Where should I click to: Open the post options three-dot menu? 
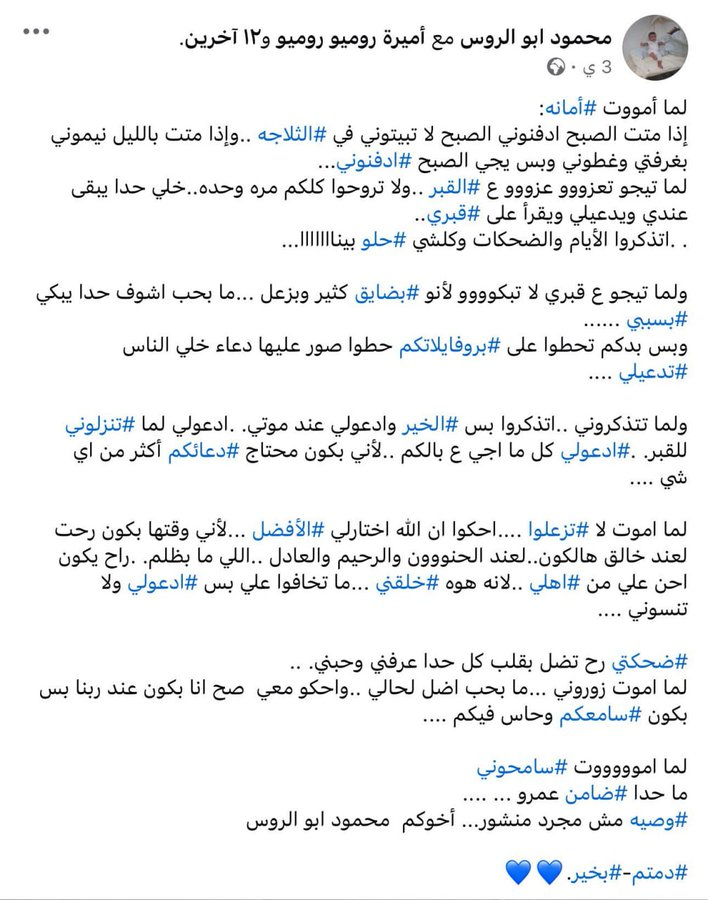36,31
